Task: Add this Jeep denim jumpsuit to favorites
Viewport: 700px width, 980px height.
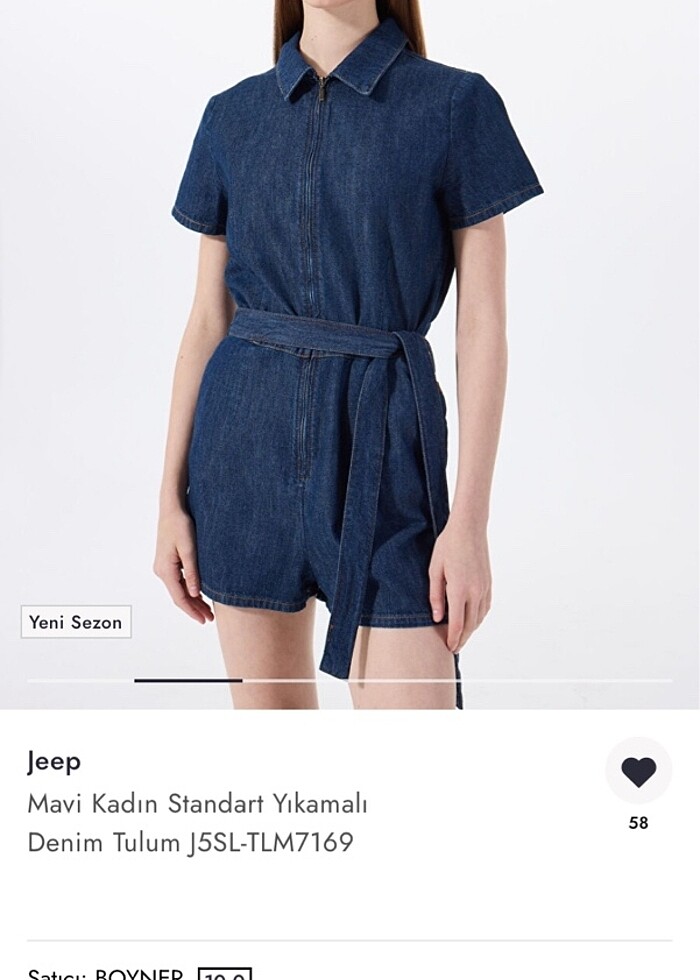Action: click(x=638, y=771)
